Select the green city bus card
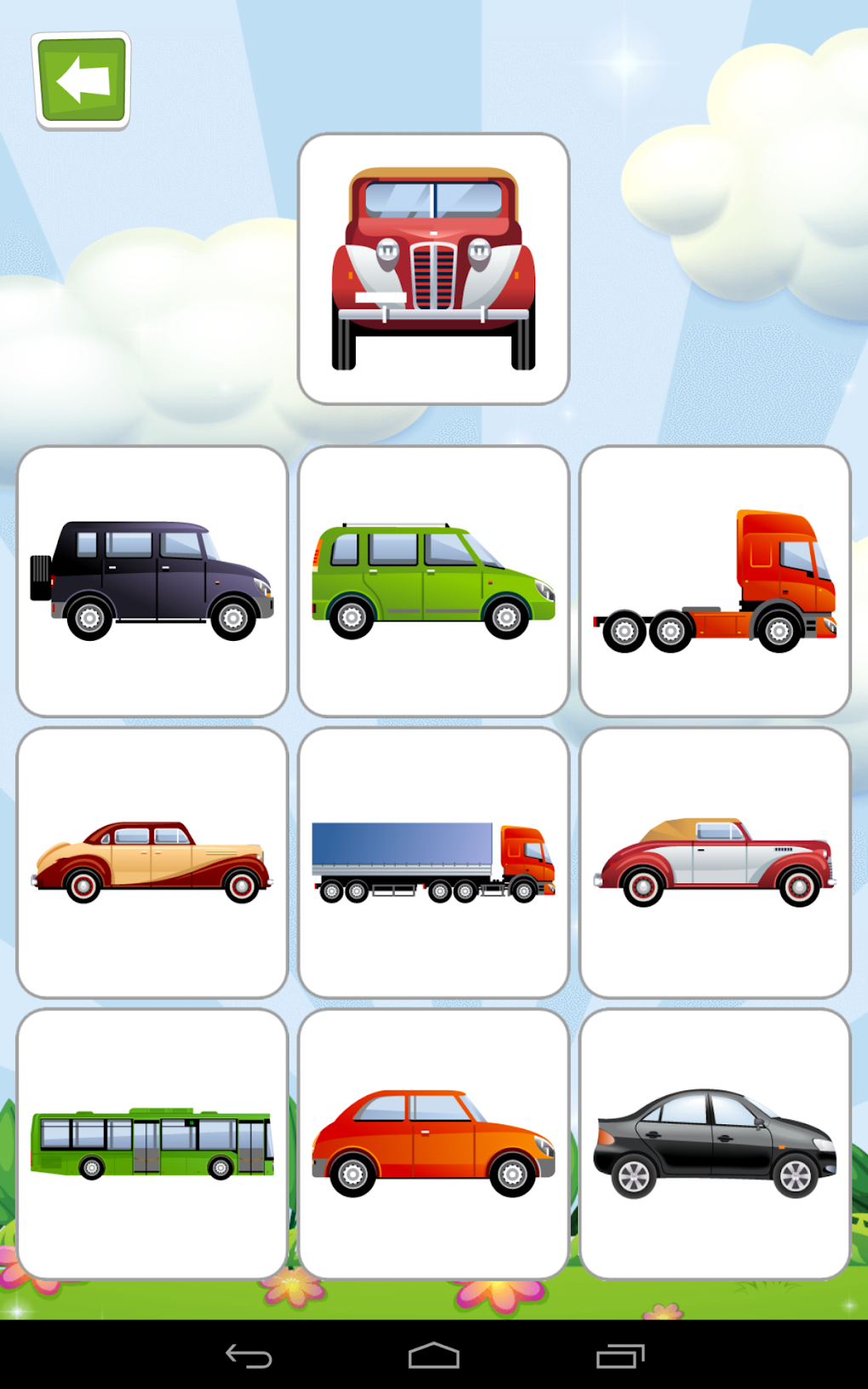This screenshot has height=1389, width=868. (152, 1143)
